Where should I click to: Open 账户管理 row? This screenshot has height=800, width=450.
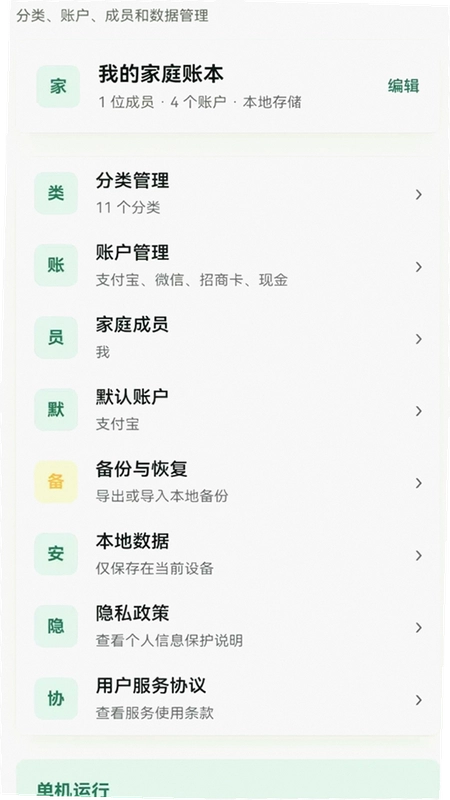point(228,266)
